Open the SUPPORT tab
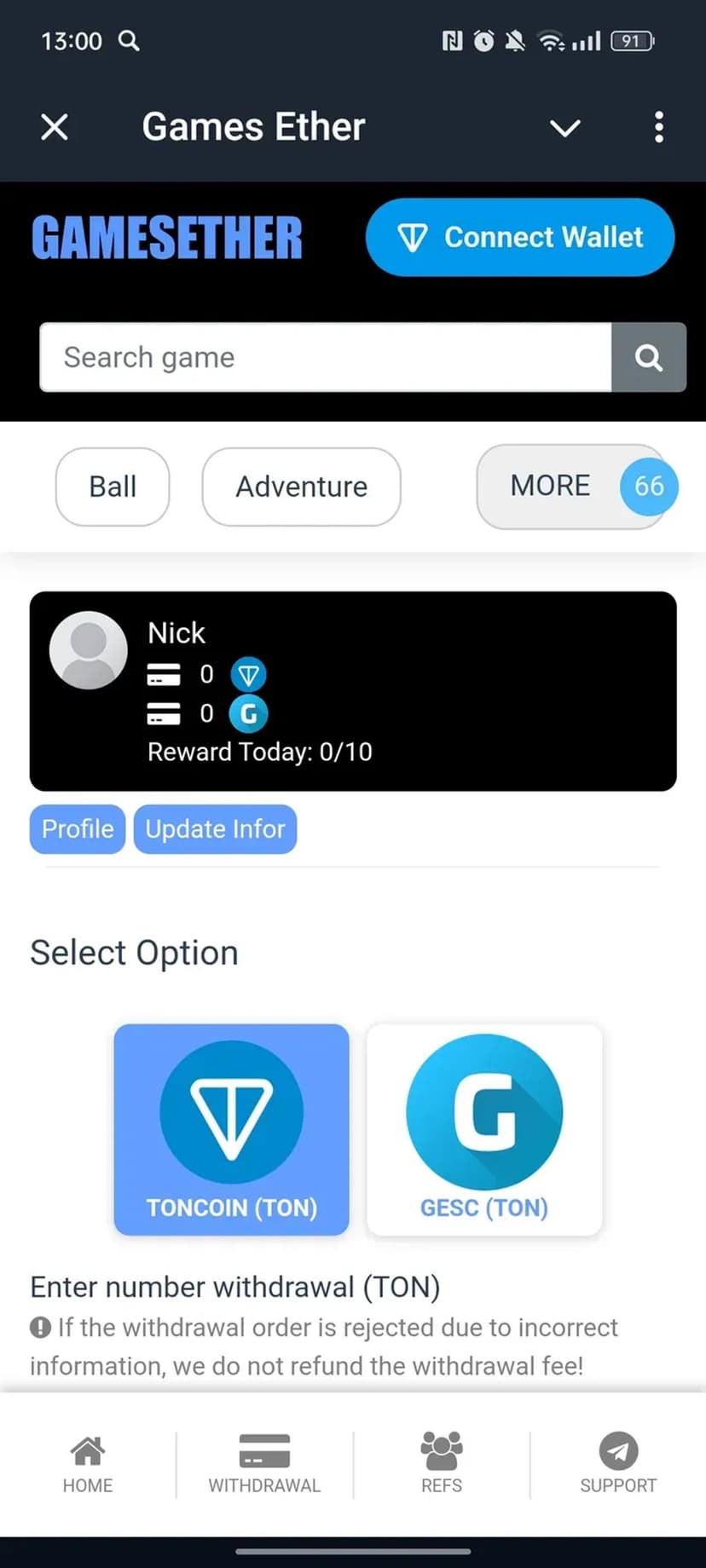 point(617,1463)
